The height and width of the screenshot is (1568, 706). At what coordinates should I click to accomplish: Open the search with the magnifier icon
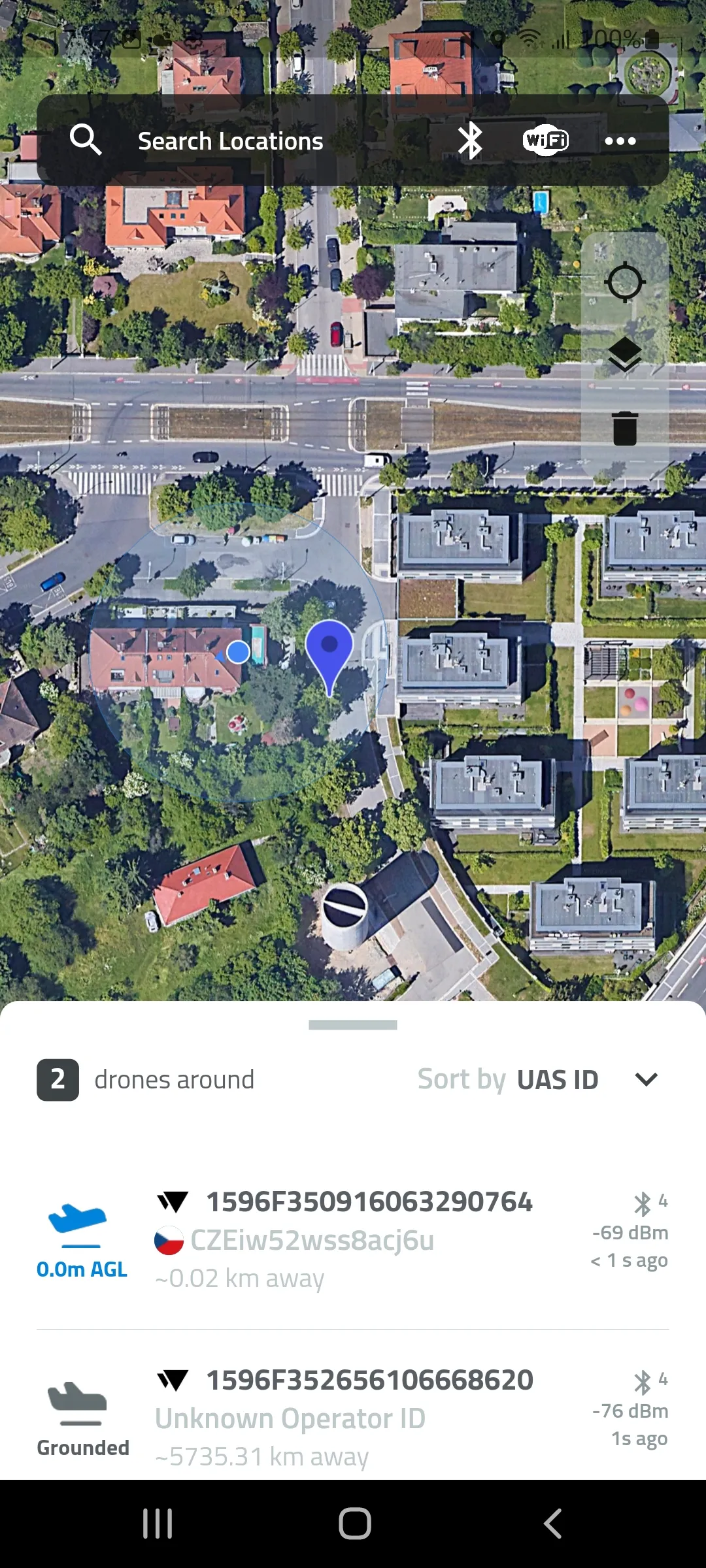86,139
